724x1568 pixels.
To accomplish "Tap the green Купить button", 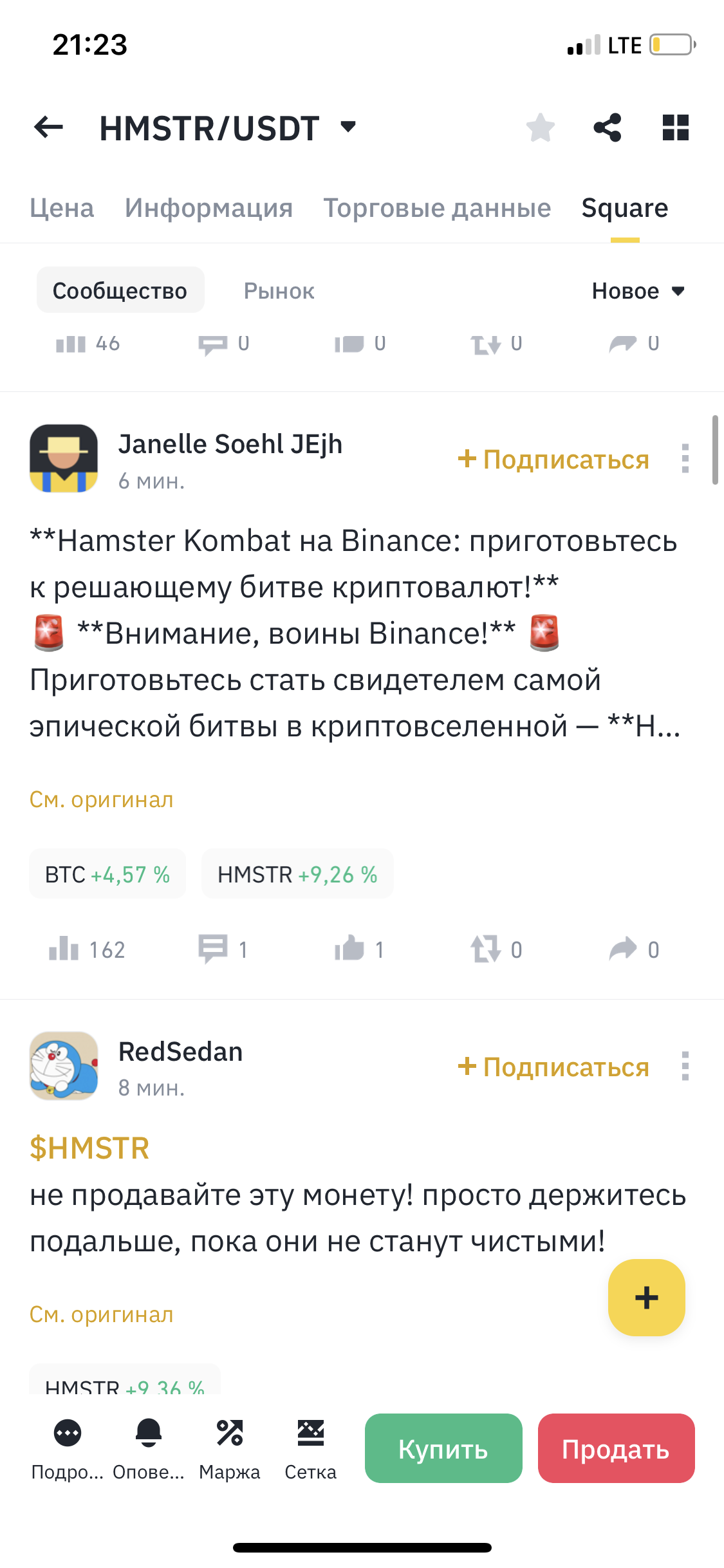I will click(443, 1449).
